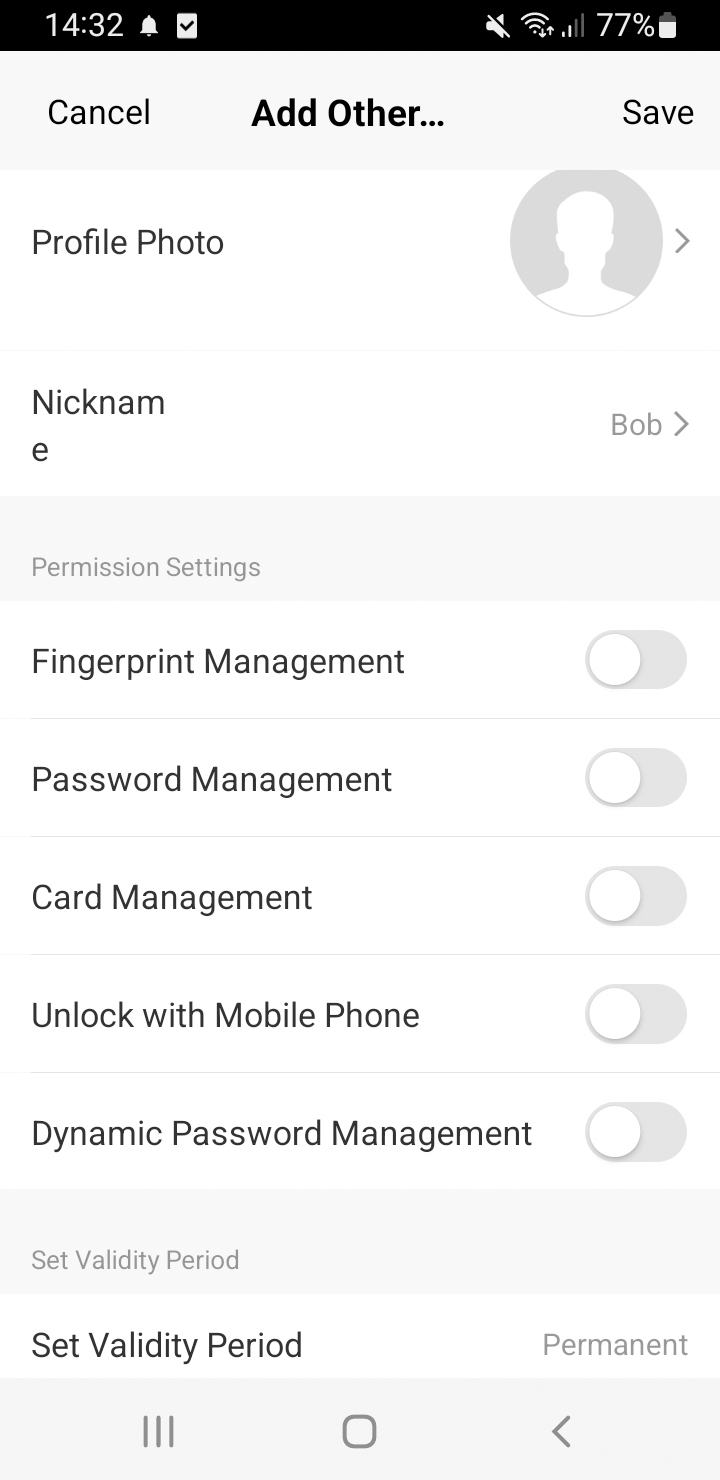Go back using the system back button
The image size is (720, 1480).
[x=561, y=1431]
